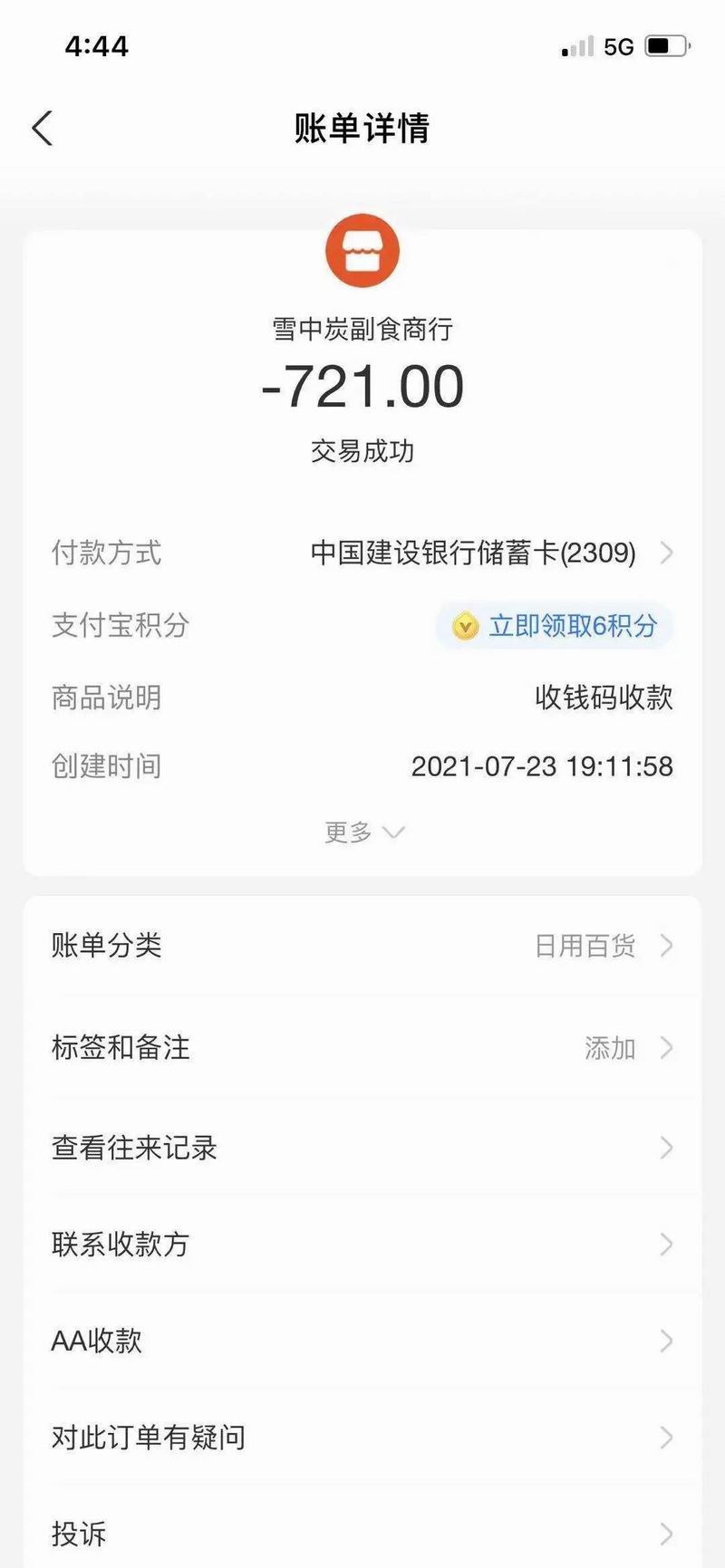Go back from the bill details page

[43, 129]
